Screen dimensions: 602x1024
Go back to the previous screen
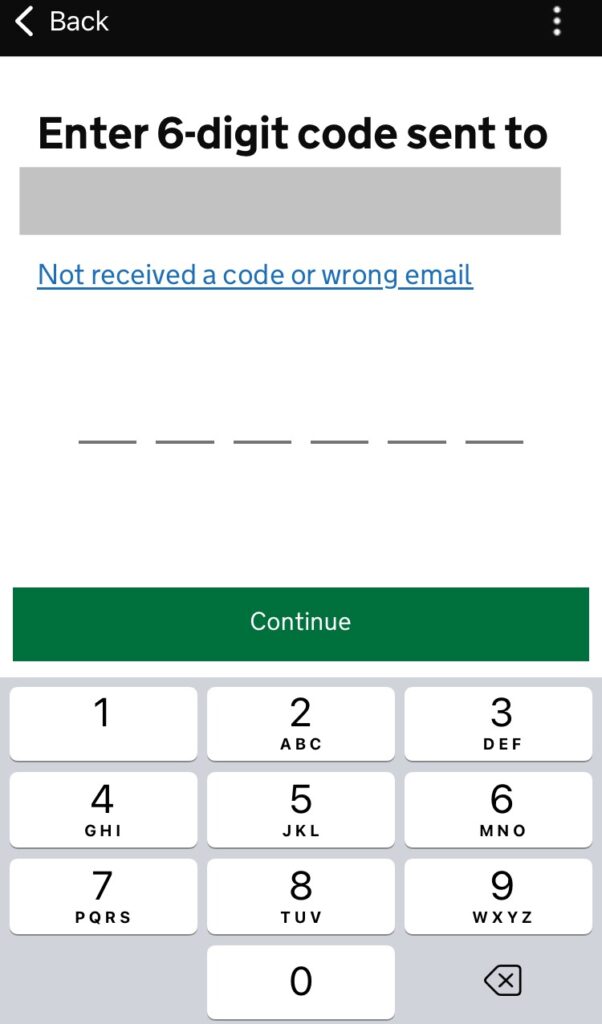click(61, 21)
